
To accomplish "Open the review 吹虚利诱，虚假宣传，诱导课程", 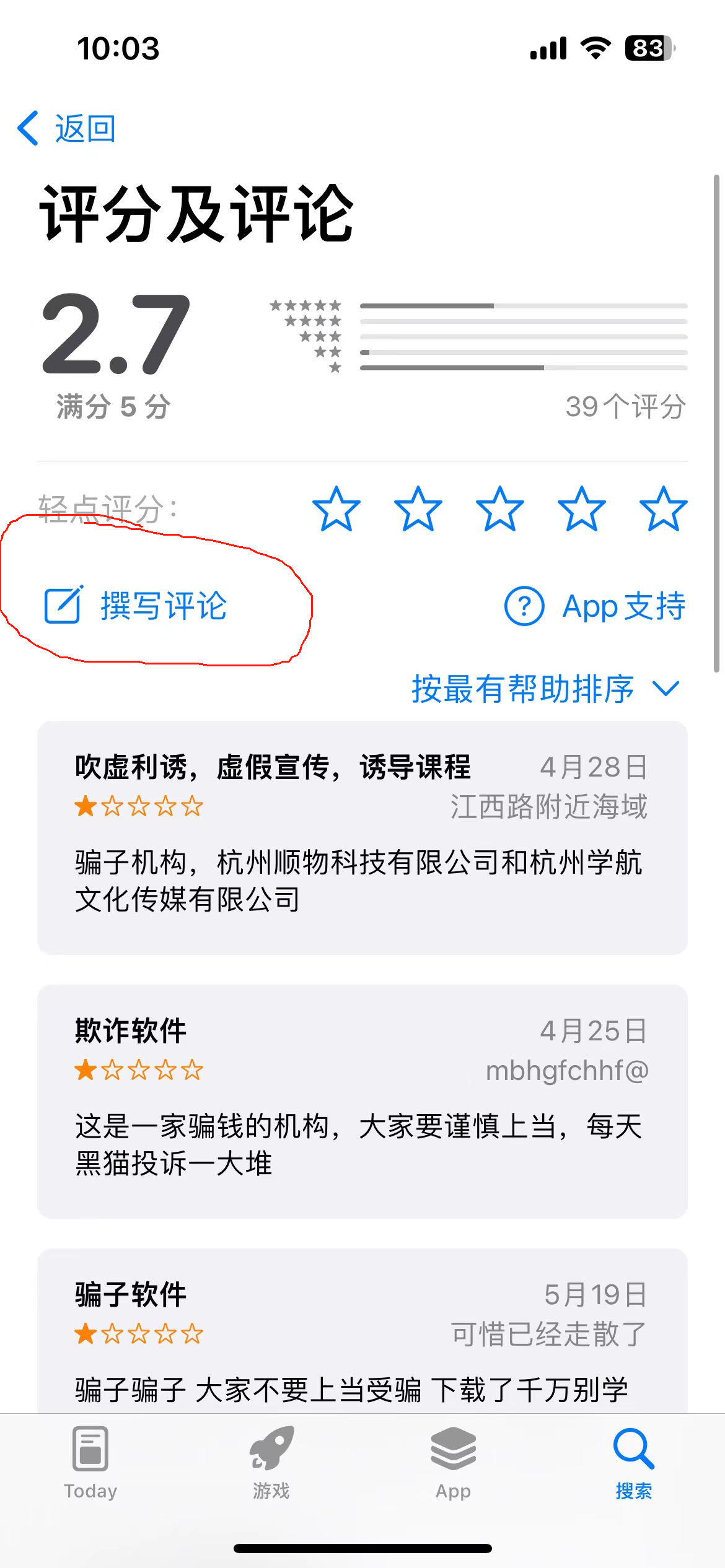I will [x=362, y=837].
